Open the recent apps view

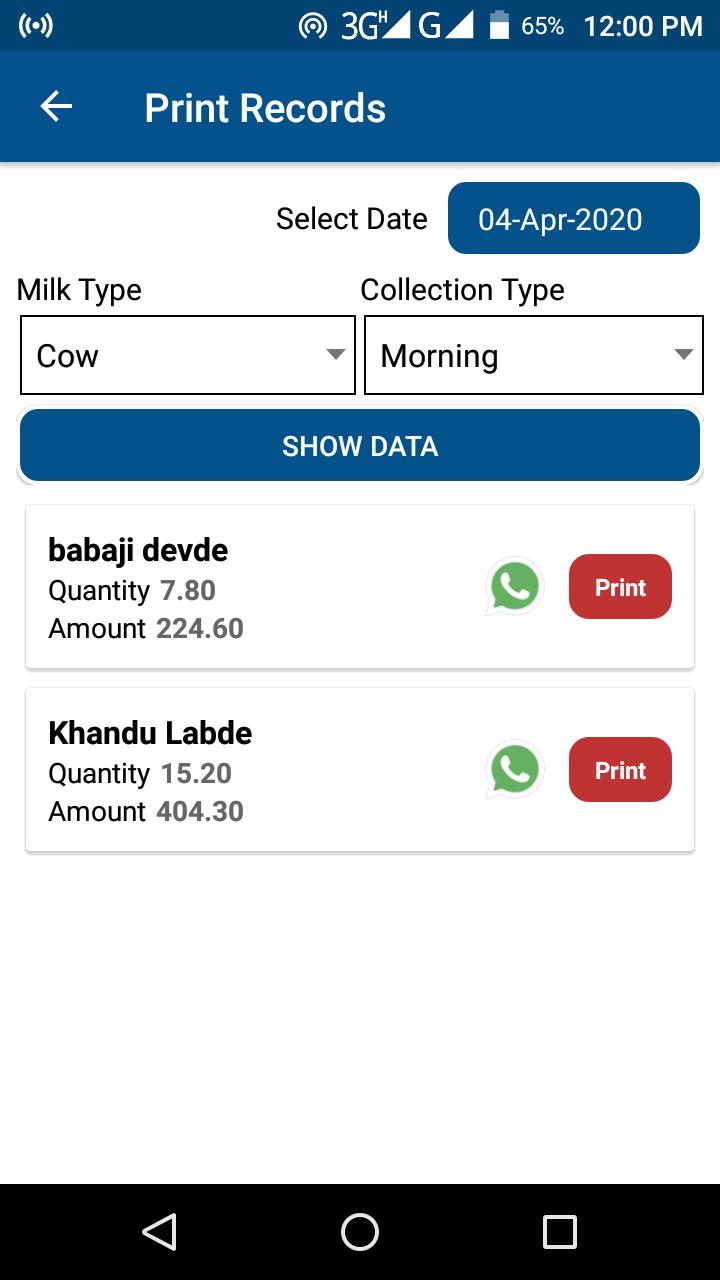coord(560,1232)
